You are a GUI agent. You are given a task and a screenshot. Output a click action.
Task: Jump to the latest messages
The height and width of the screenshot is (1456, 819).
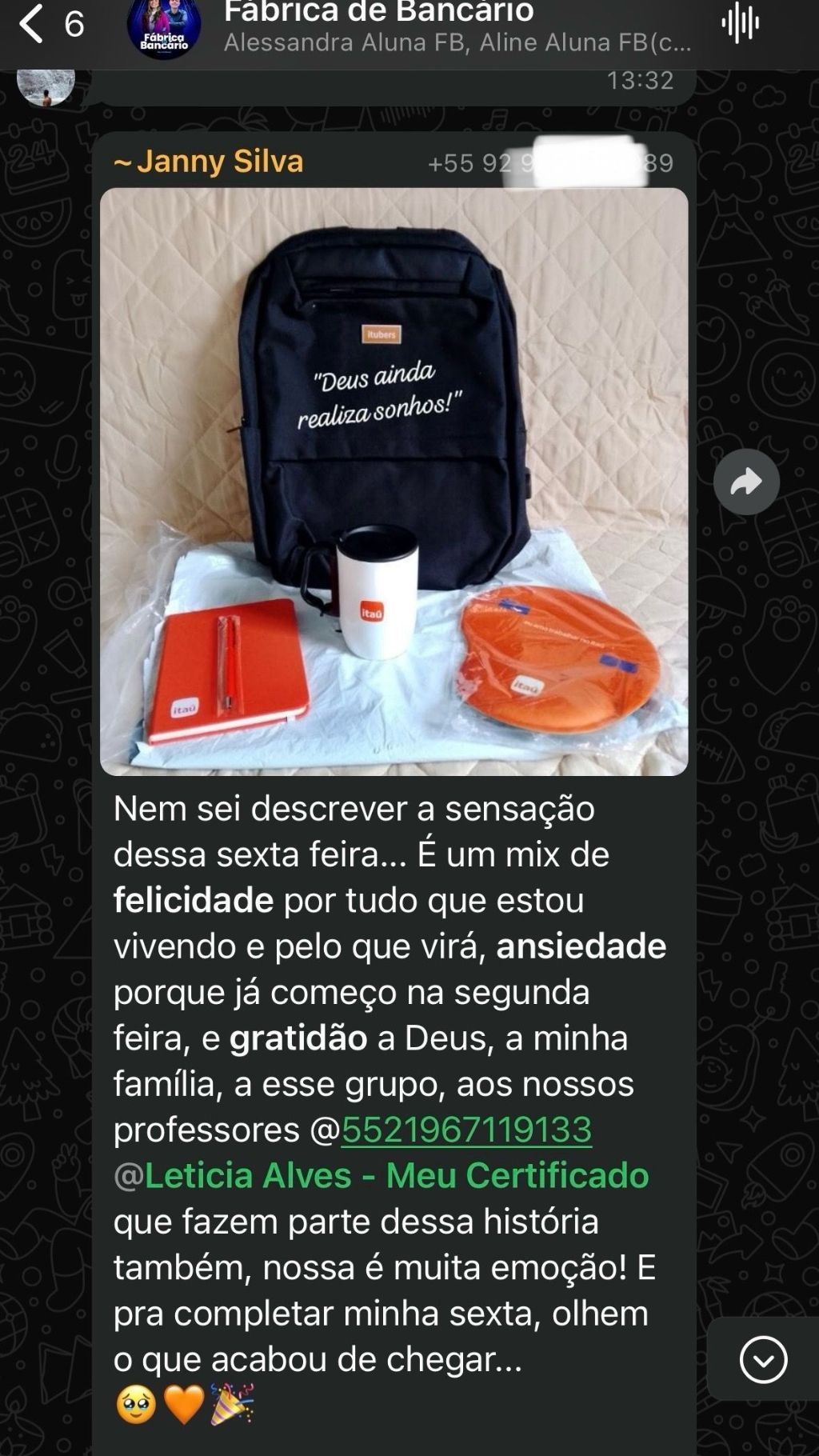coord(763,1359)
